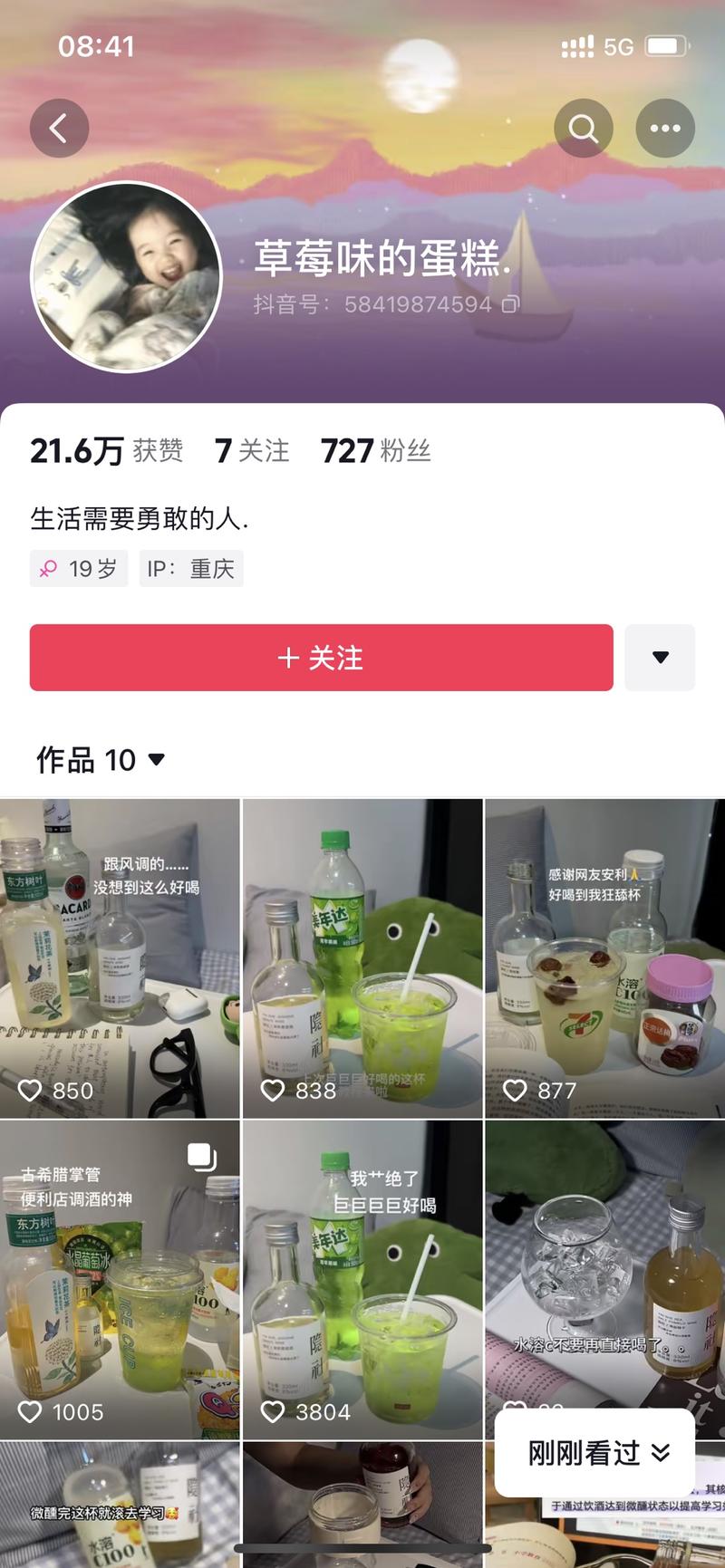The image size is (725, 1568).
Task: Open the video captioned 微醺完这杯就滚去学习
Action: pos(120,1504)
